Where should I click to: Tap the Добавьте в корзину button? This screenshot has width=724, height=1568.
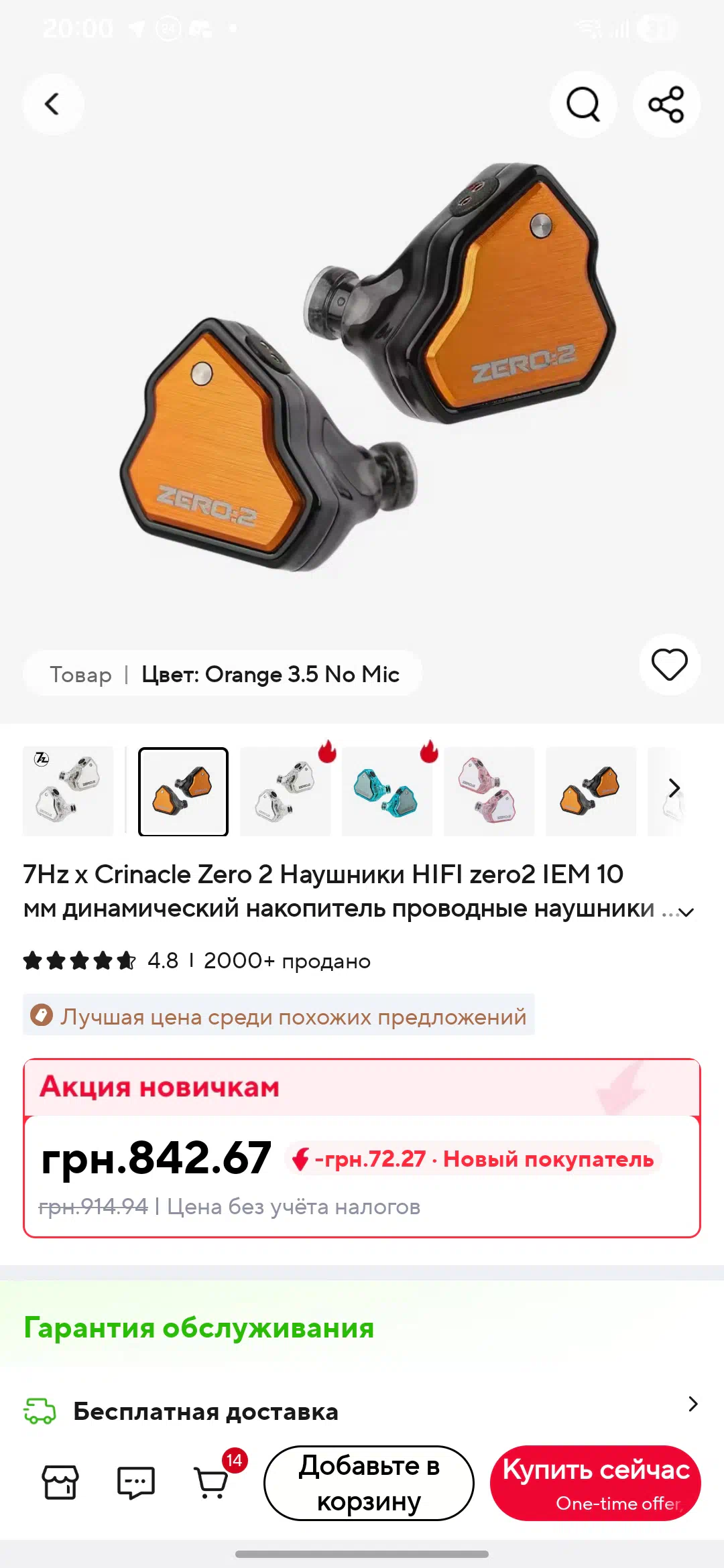pos(369,1483)
